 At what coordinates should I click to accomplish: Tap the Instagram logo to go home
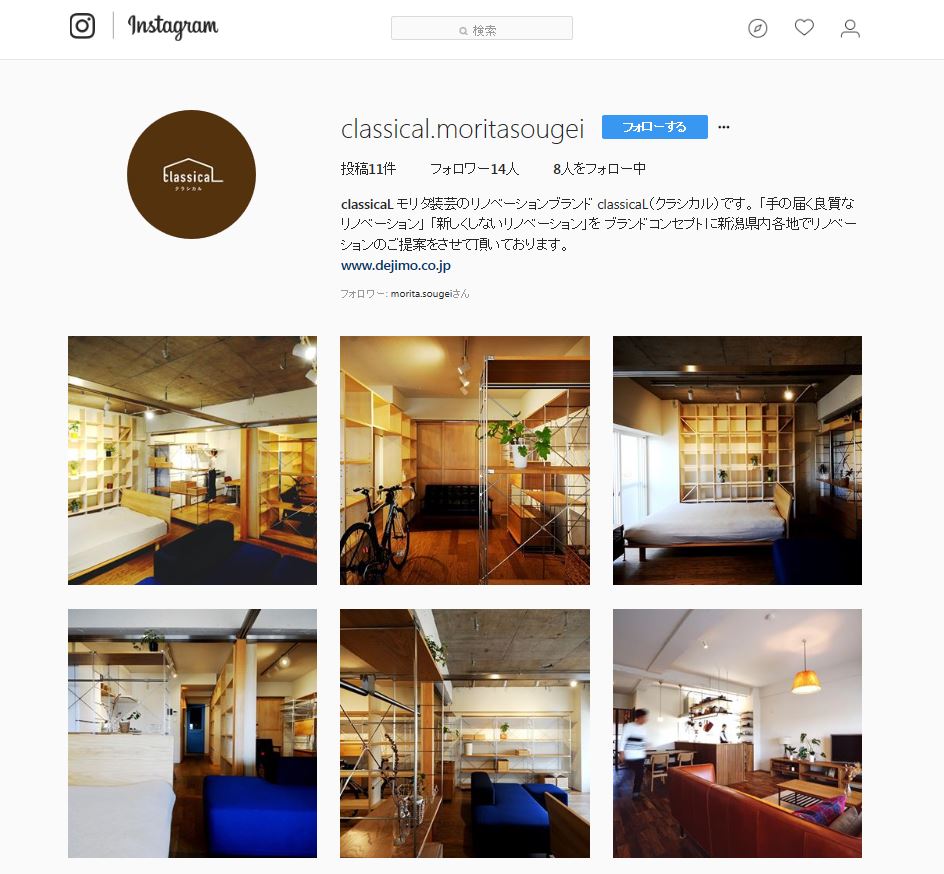(x=172, y=27)
